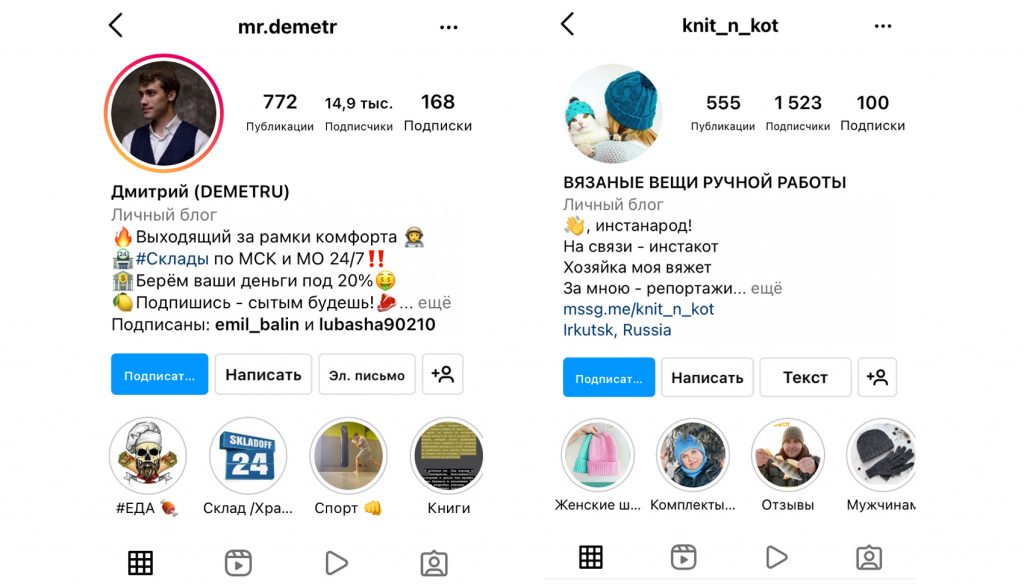This screenshot has width=1024, height=584.
Task: Open the Книги story highlight
Action: pos(448,456)
